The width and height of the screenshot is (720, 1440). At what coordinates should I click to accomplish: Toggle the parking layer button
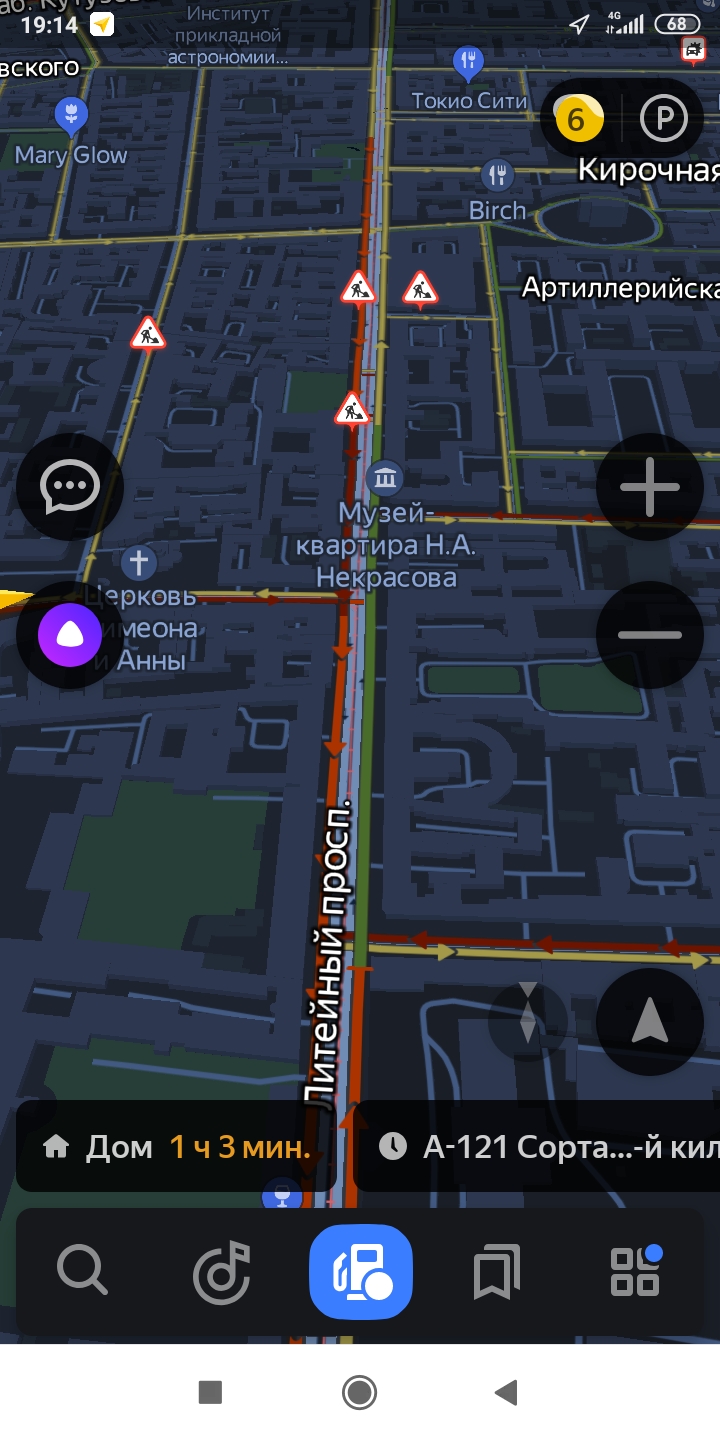[664, 121]
